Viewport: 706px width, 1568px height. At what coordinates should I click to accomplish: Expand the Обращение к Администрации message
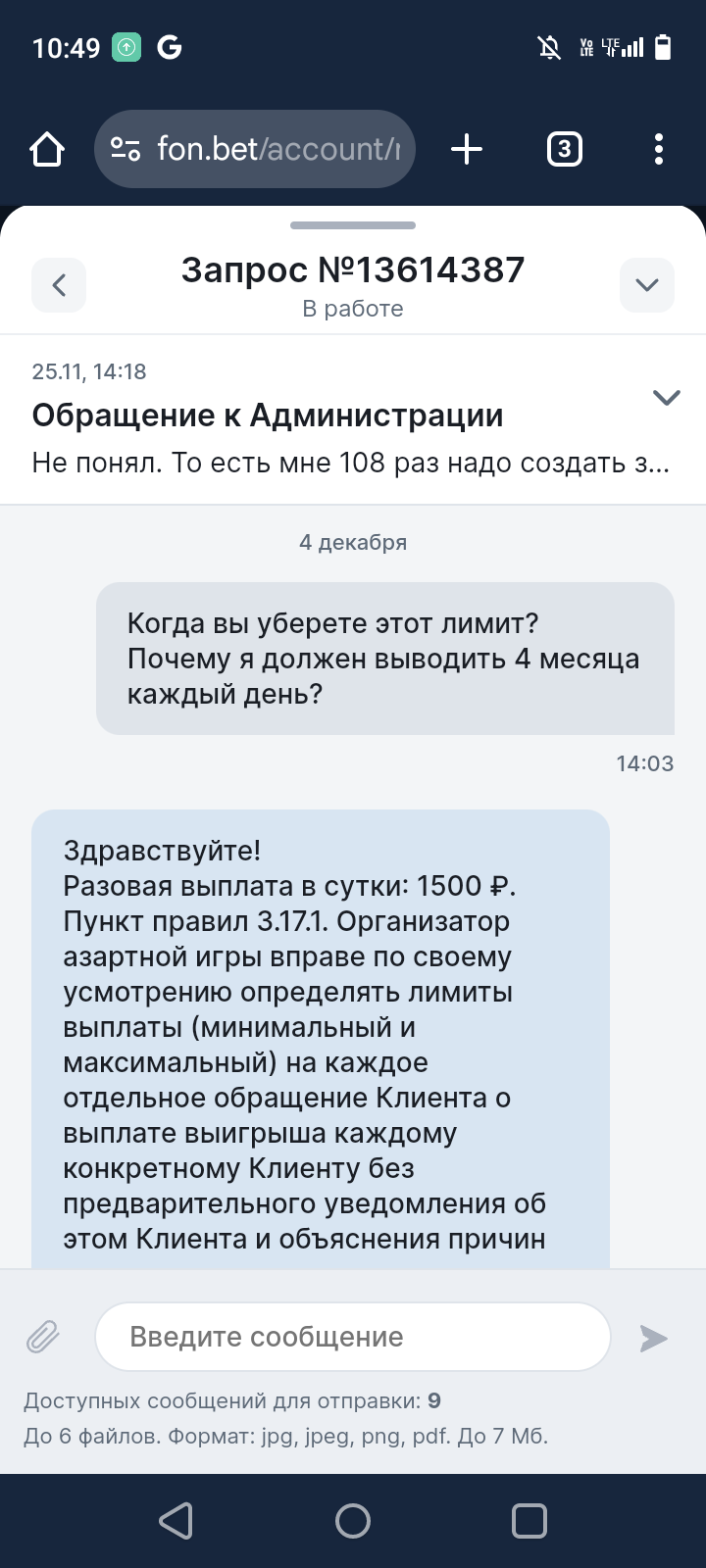tap(666, 398)
